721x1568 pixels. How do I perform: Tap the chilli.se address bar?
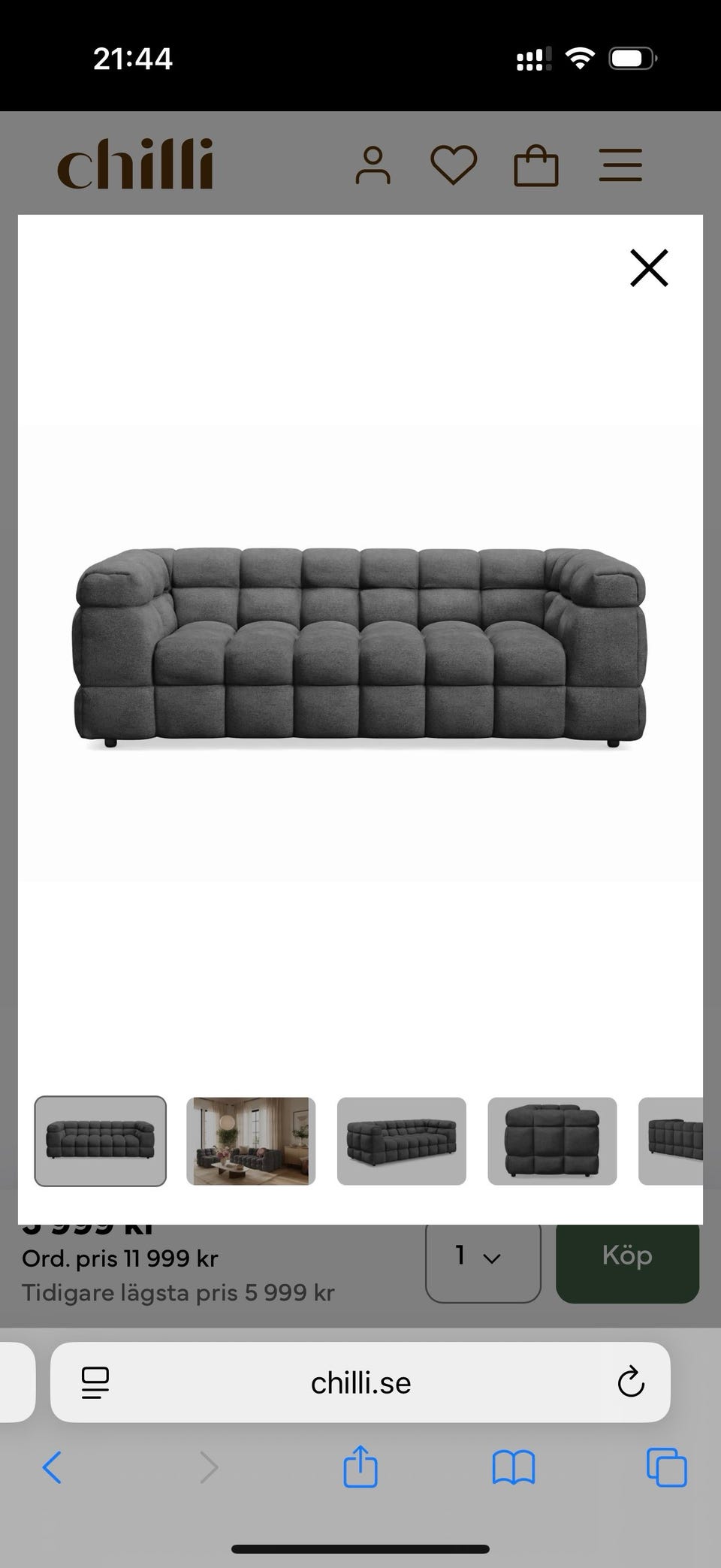[360, 1382]
